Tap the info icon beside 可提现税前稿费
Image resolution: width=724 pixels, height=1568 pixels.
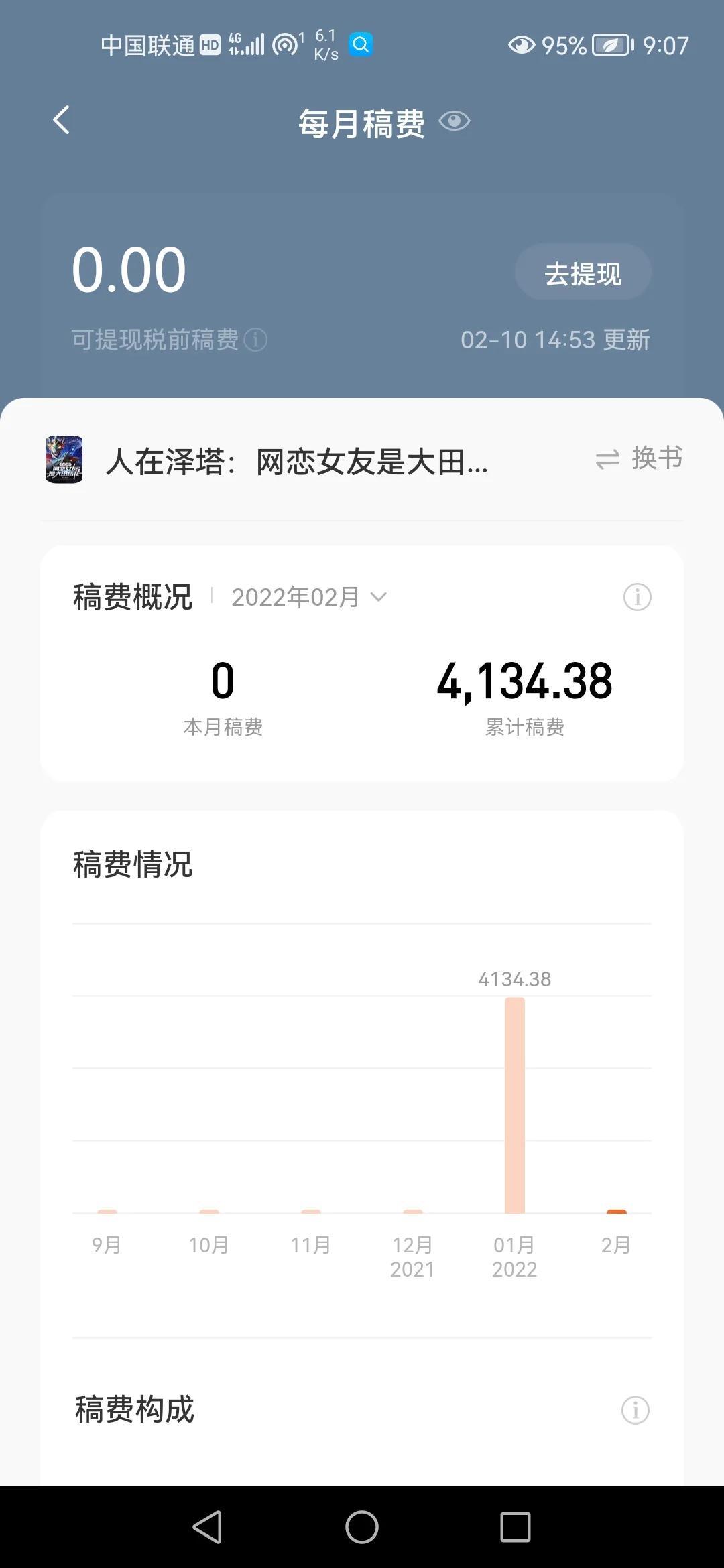(257, 340)
